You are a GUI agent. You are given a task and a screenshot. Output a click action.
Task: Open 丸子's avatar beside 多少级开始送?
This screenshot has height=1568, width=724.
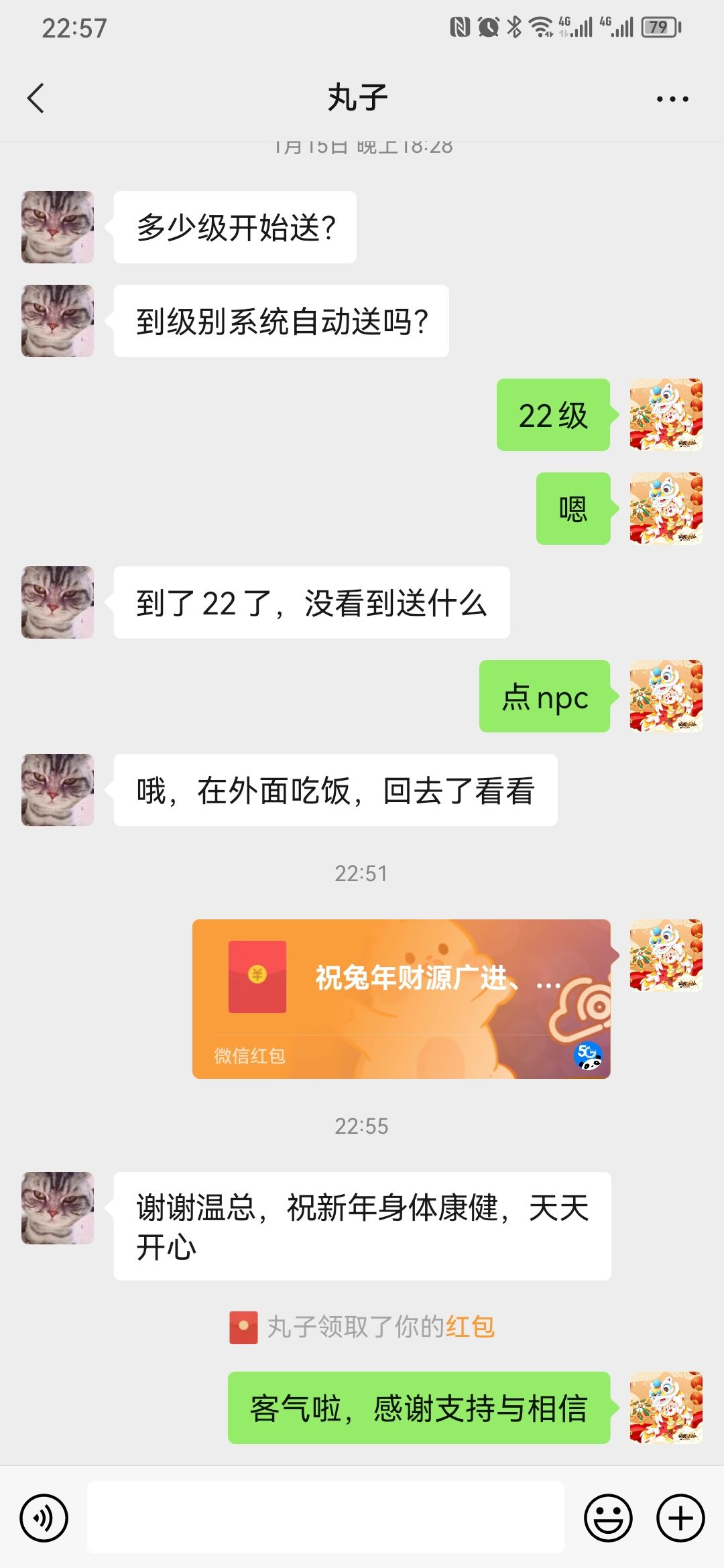[x=58, y=227]
